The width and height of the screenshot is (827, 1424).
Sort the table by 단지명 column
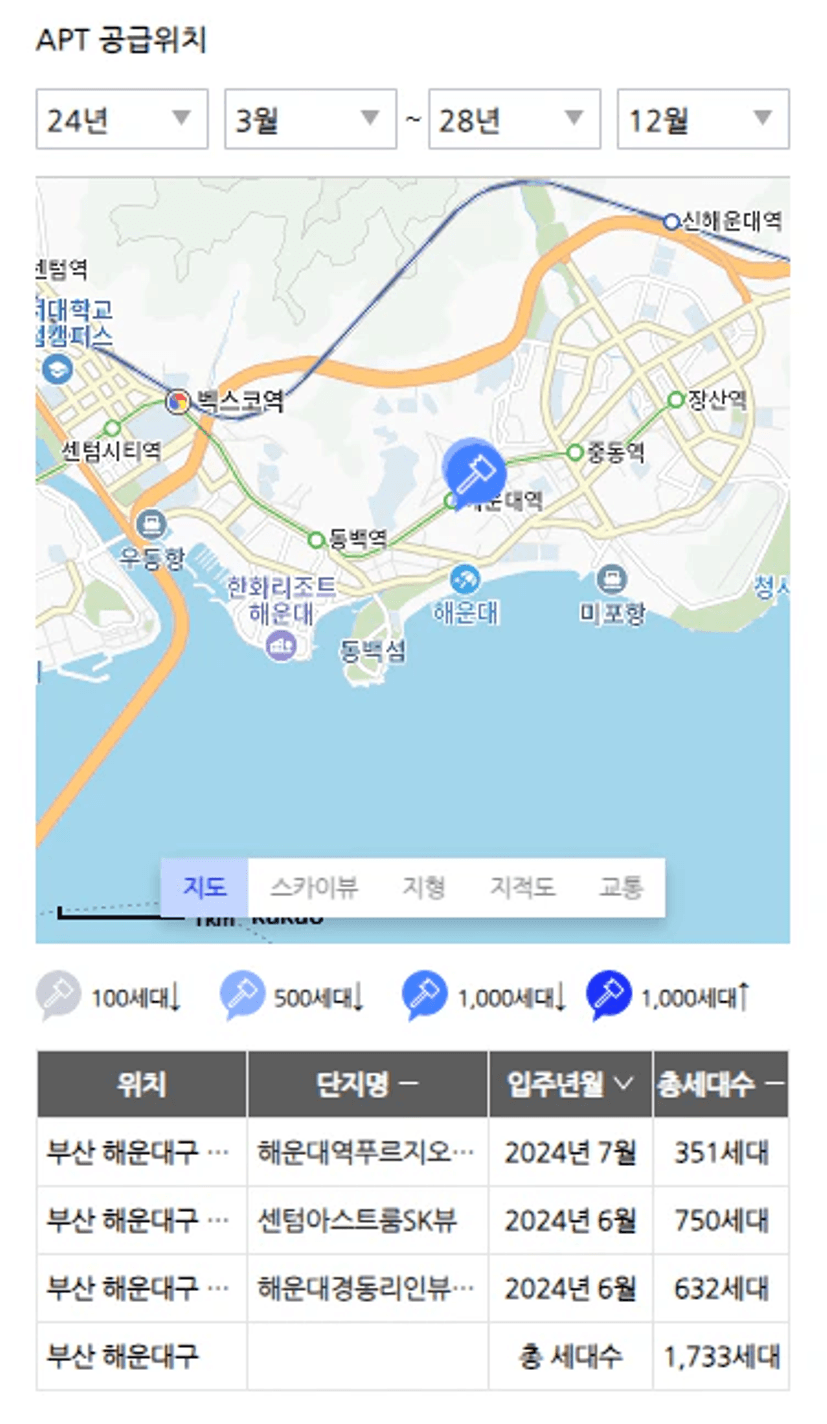click(x=367, y=1084)
